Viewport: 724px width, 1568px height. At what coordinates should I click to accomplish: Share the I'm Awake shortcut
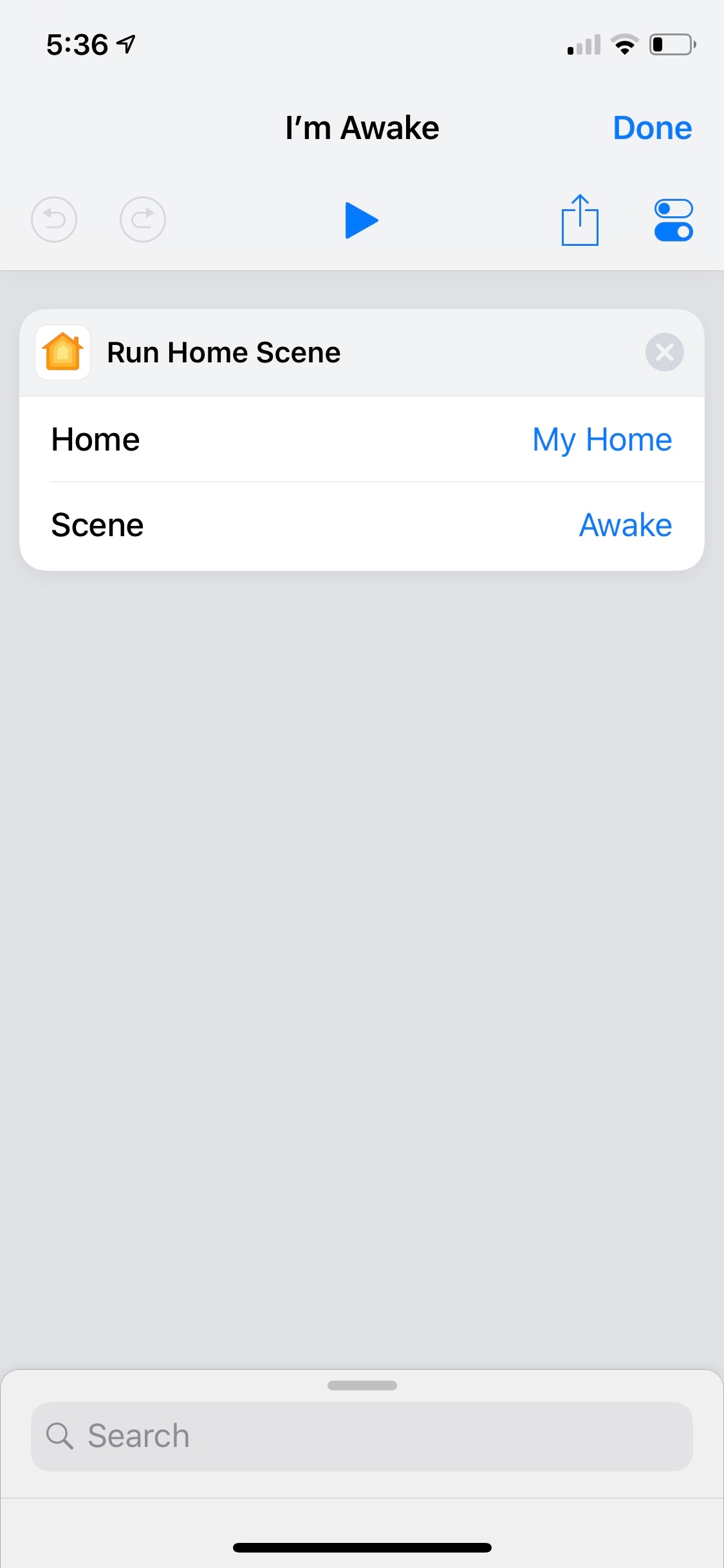[x=580, y=220]
